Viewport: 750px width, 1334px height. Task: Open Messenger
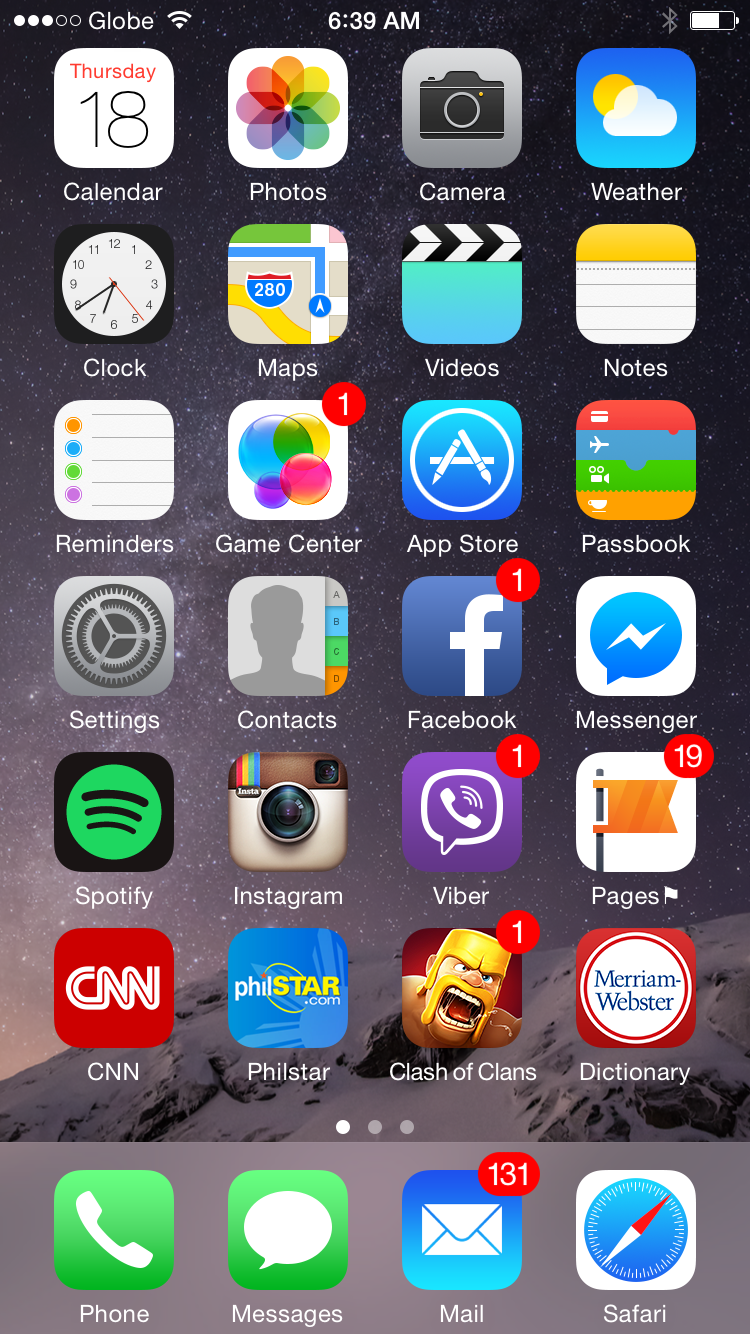(636, 636)
